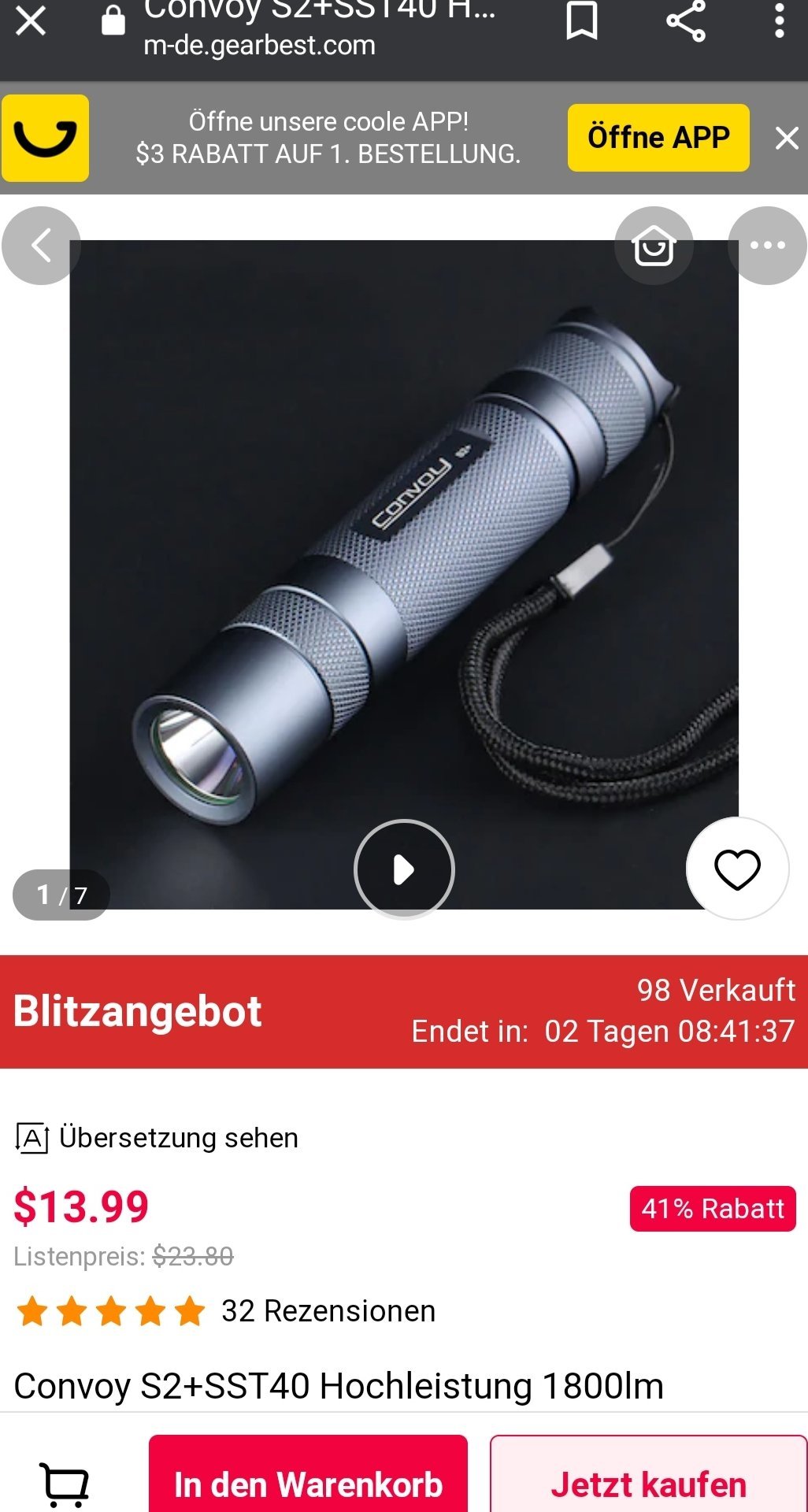The image size is (808, 1512).
Task: Open the browser overflow menu
Action: 779,20
